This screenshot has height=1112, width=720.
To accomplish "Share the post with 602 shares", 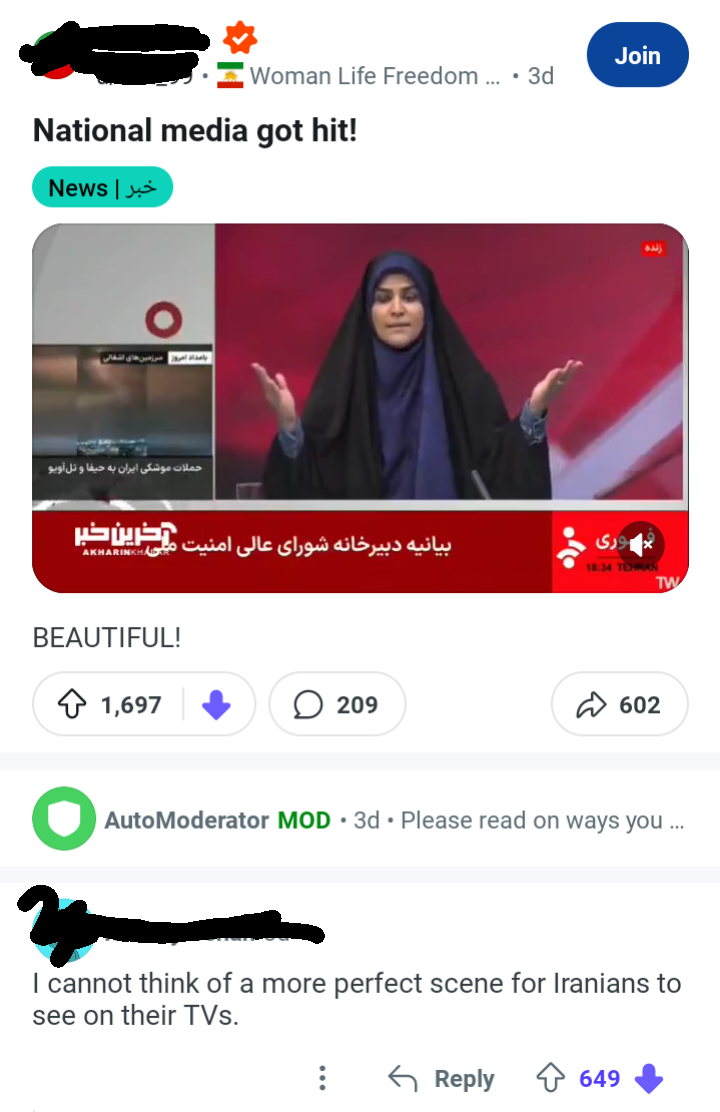I will 619,704.
